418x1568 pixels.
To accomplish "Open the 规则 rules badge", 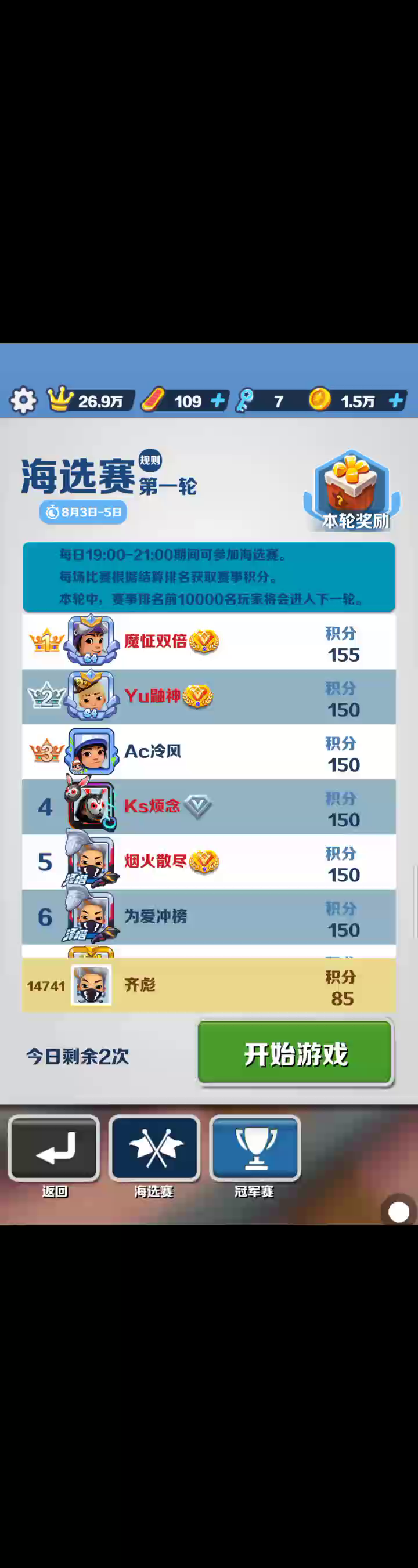I will 150,460.
